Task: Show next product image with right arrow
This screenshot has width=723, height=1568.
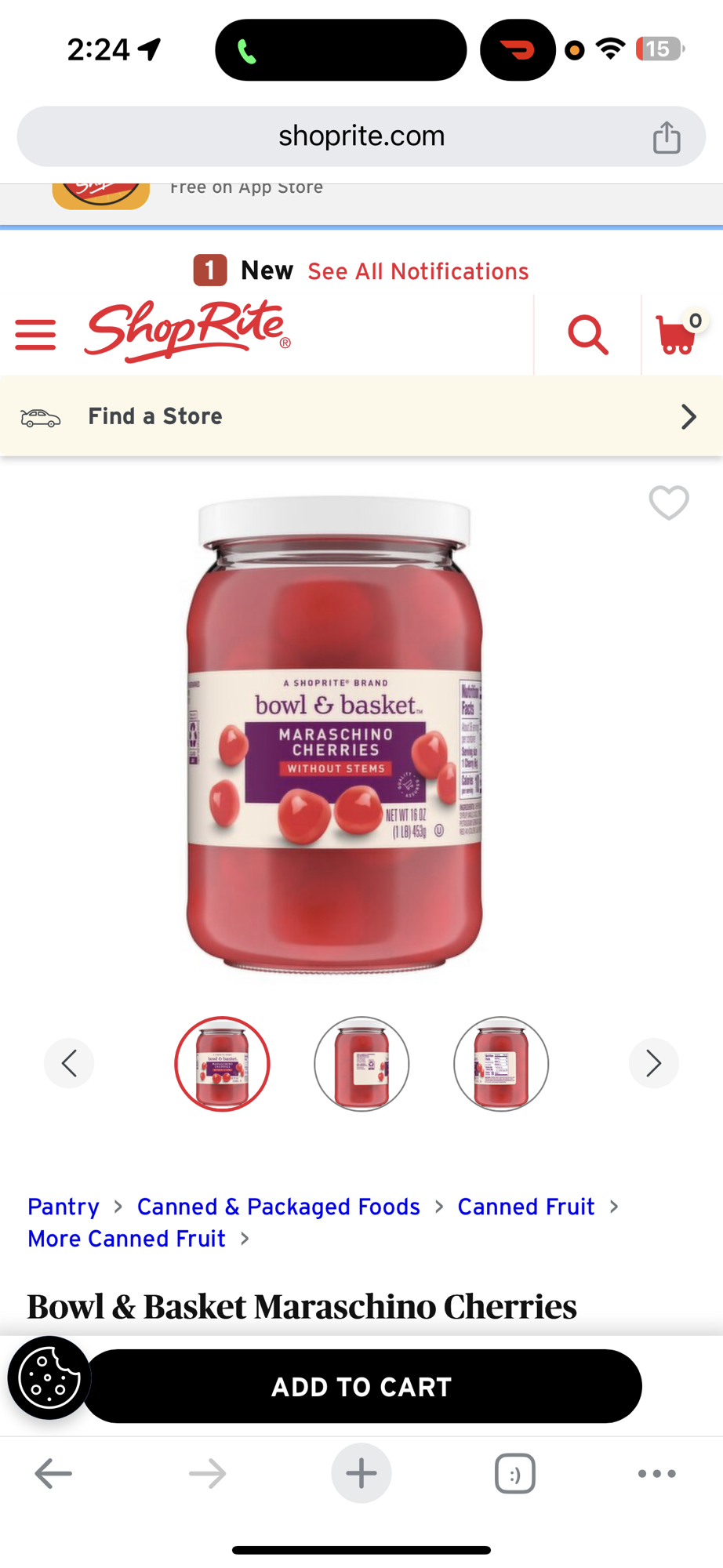Action: point(653,1063)
